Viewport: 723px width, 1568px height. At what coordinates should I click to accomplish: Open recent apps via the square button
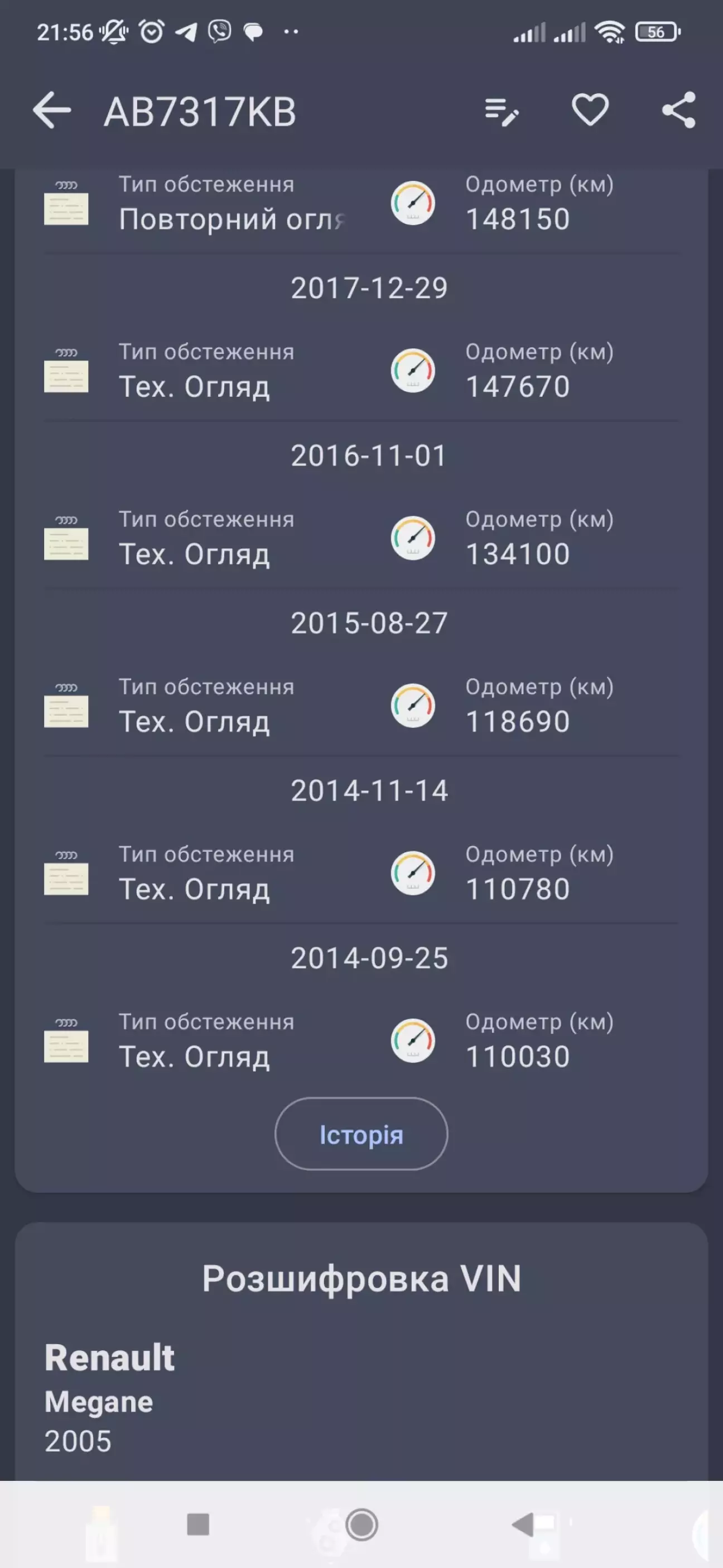[198, 1525]
